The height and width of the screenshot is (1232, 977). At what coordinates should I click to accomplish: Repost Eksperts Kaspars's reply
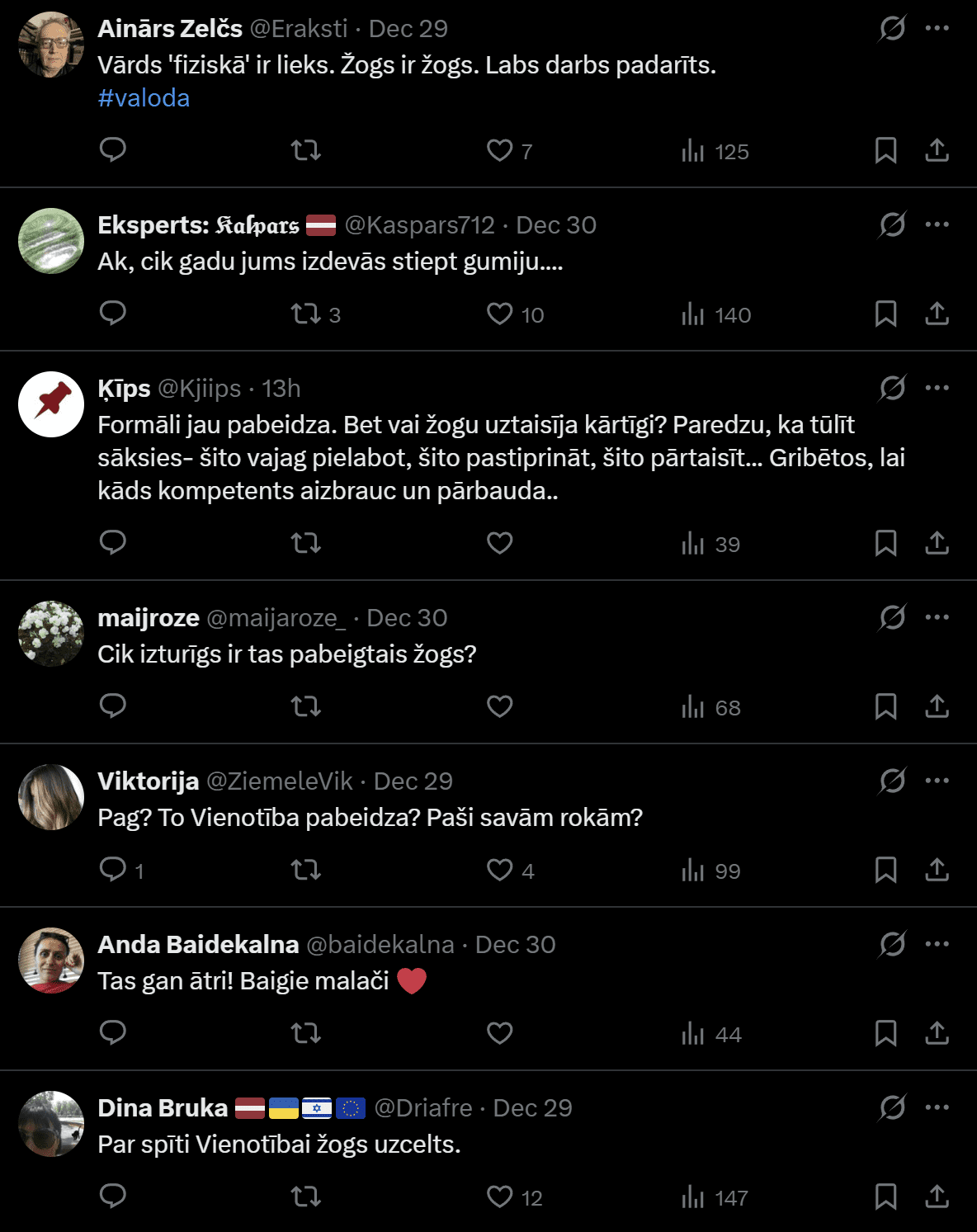coord(306,314)
